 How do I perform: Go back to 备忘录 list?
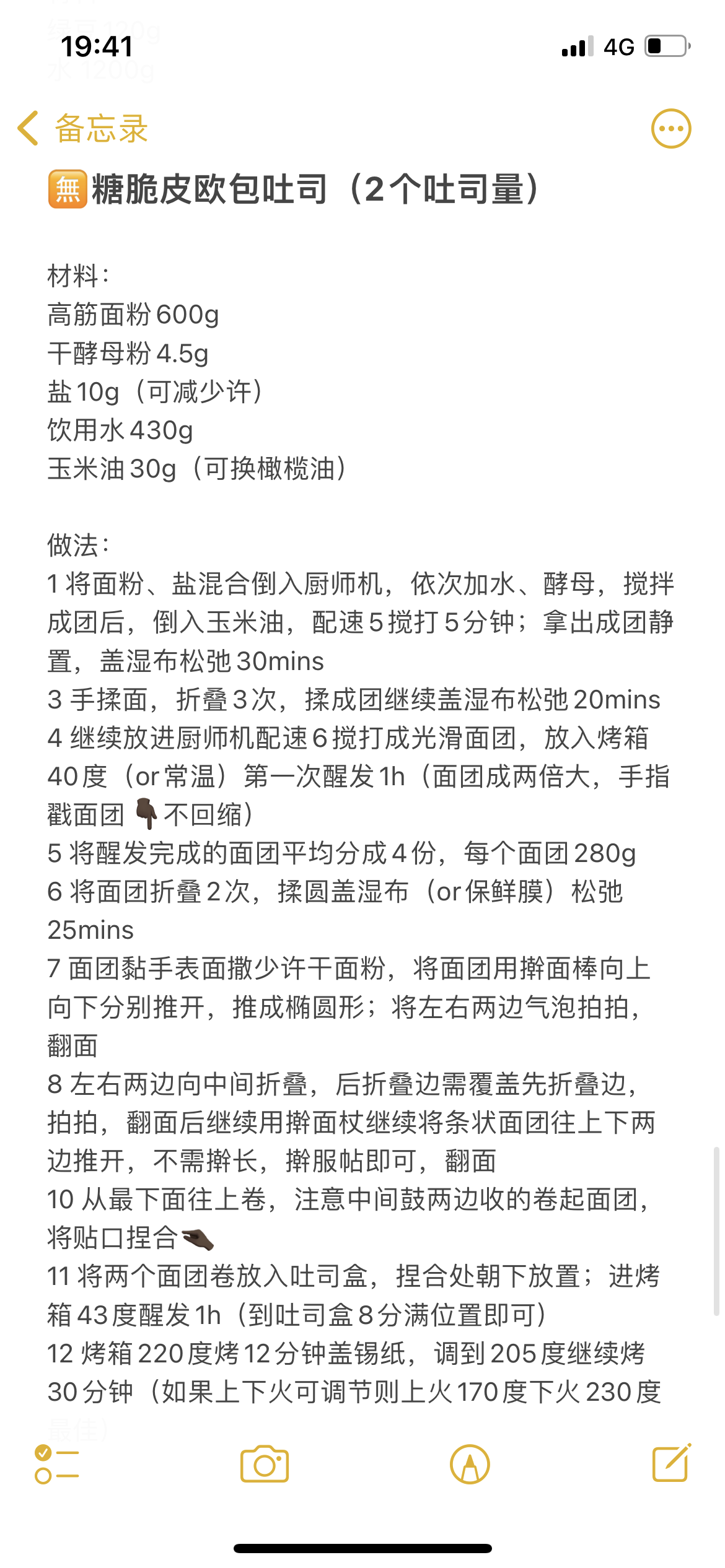point(82,129)
